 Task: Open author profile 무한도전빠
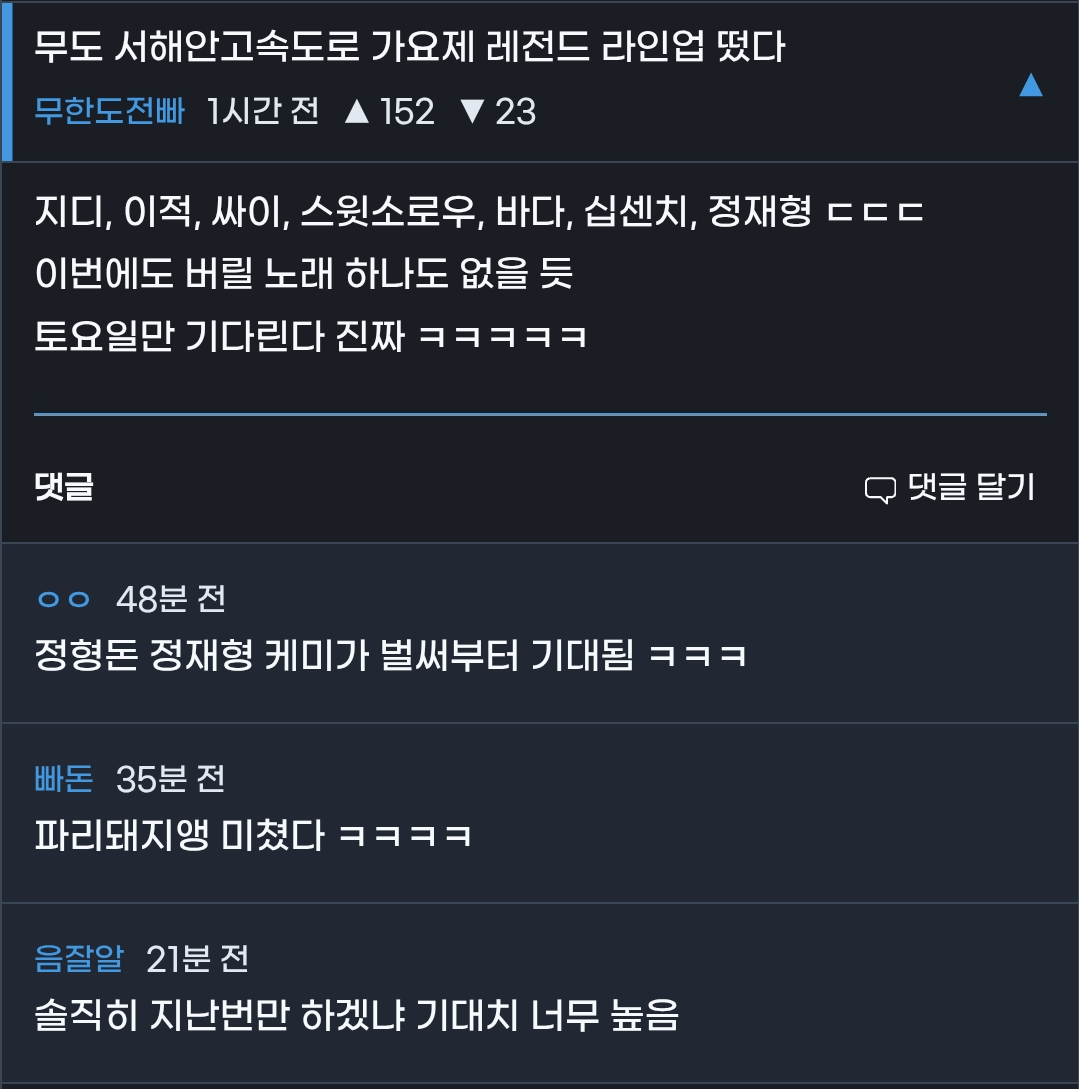[110, 111]
